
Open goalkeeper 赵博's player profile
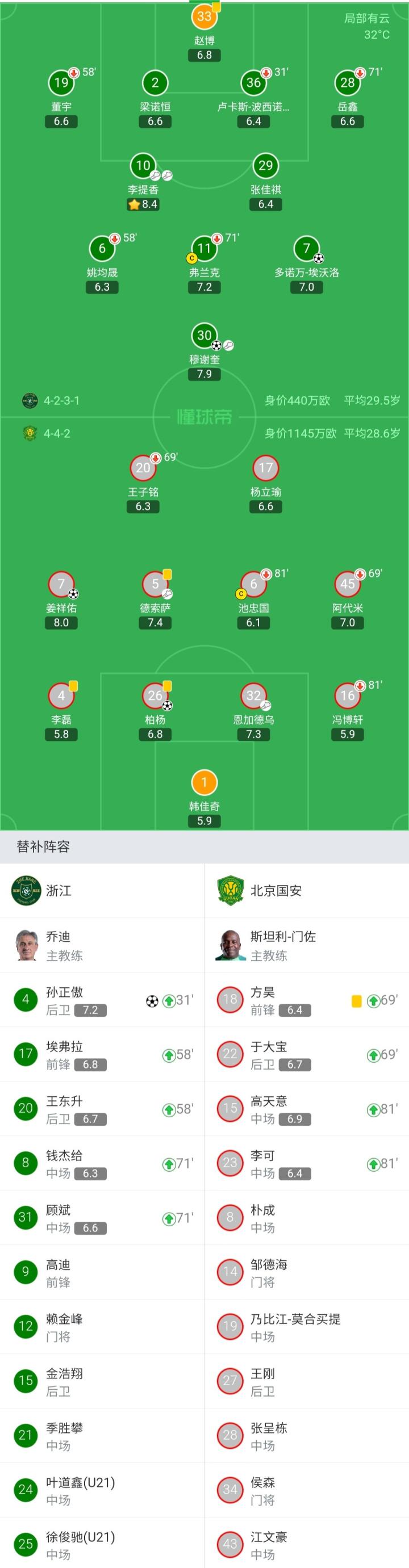pos(204,17)
